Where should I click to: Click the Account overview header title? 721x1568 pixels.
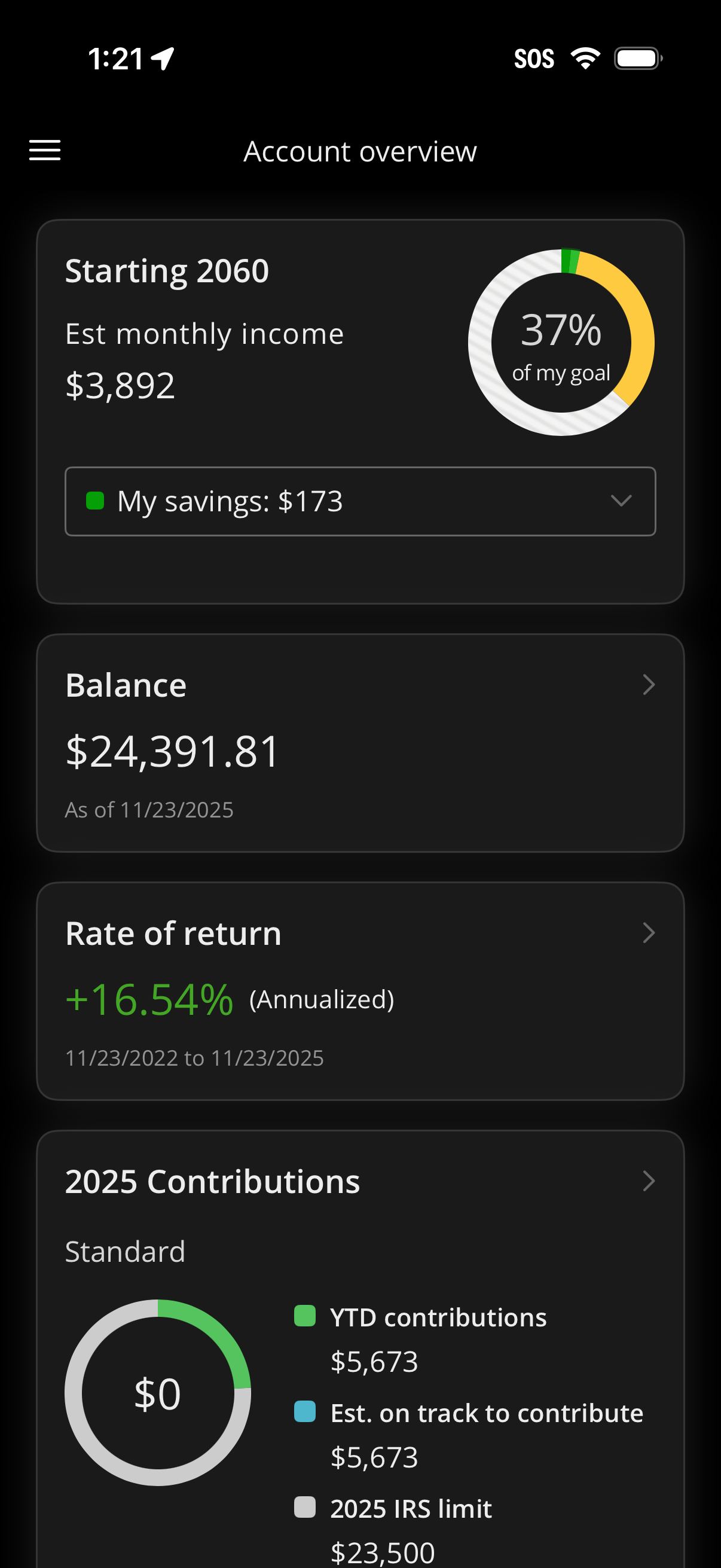pos(360,151)
